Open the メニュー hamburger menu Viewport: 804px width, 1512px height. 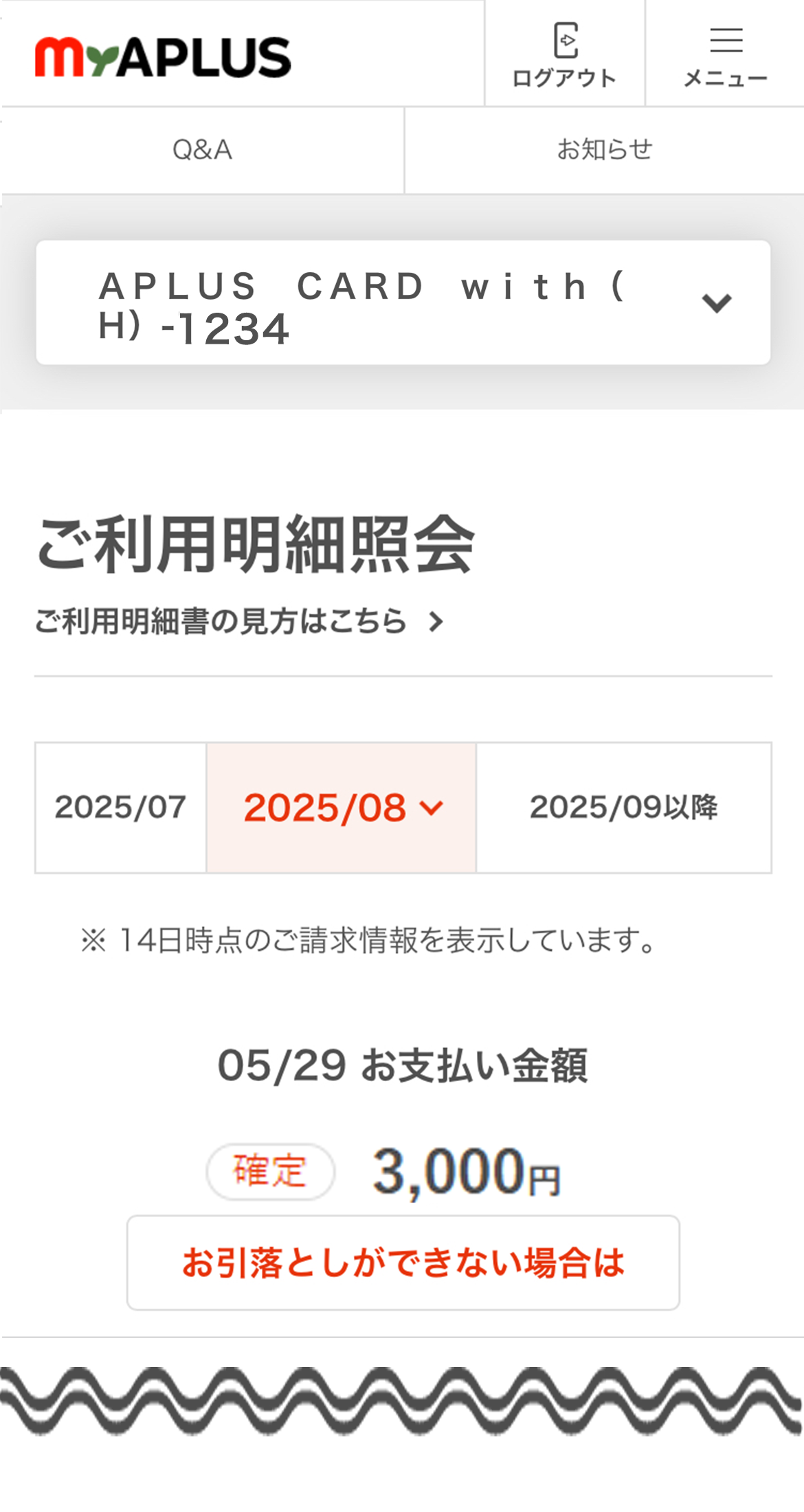tap(725, 55)
